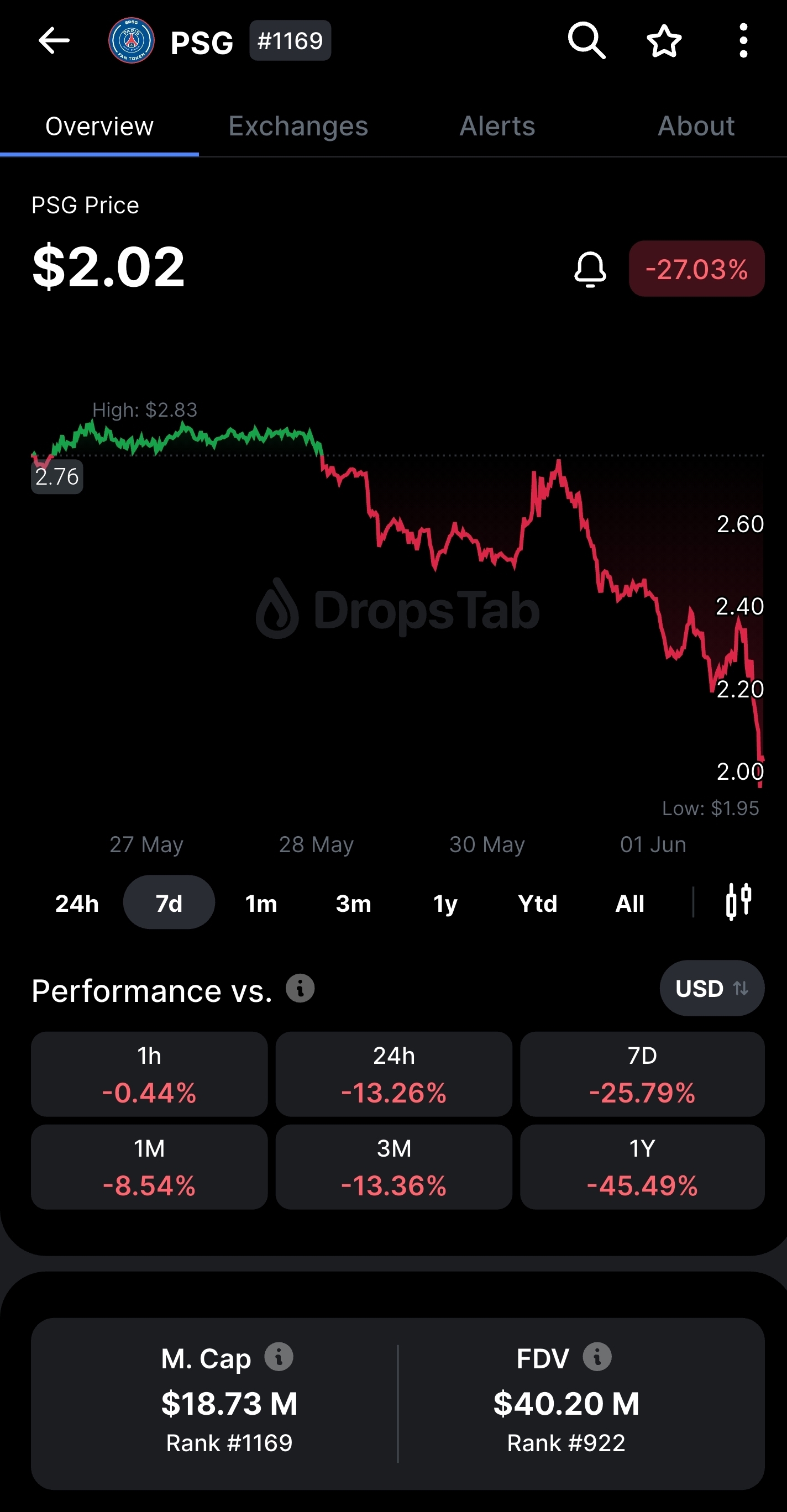Set a price alert with bell icon
Screen dimensions: 787x1512
[590, 270]
